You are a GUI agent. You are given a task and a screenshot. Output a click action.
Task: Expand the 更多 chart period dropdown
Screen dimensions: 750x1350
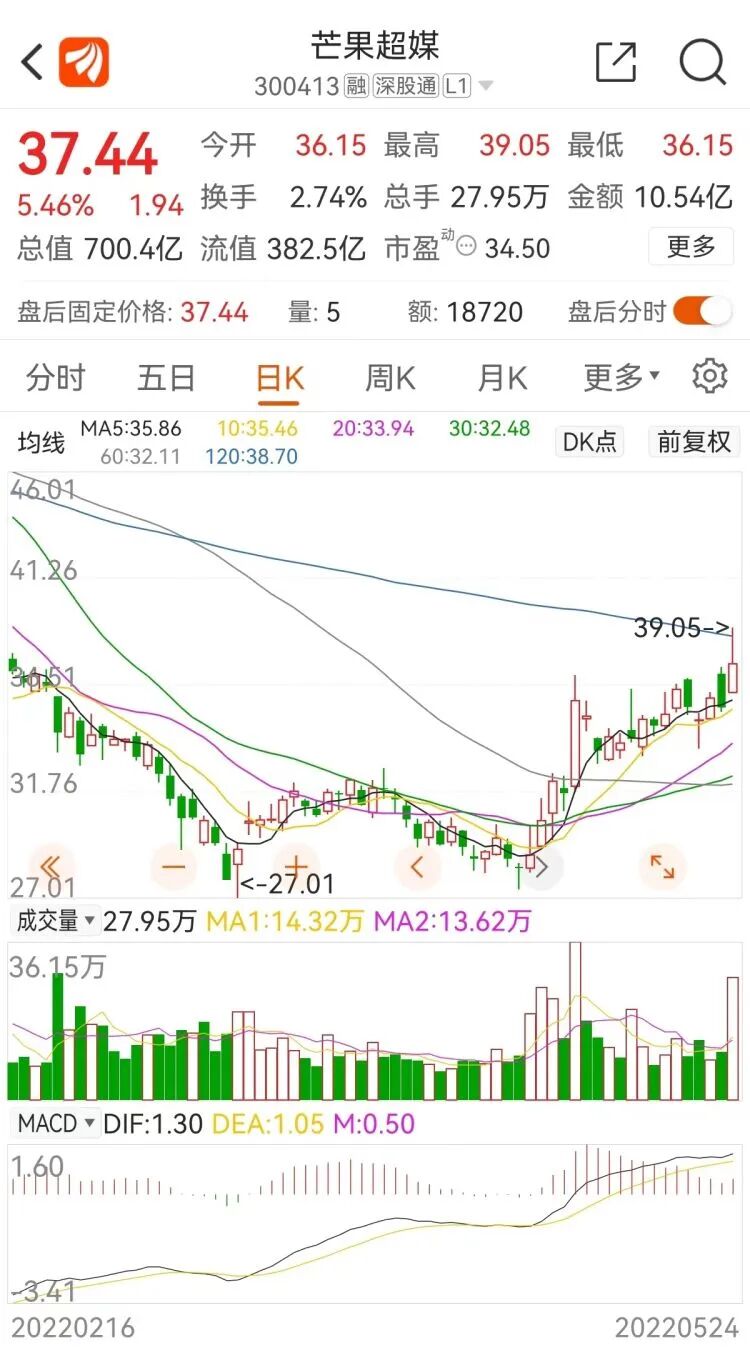[621, 378]
